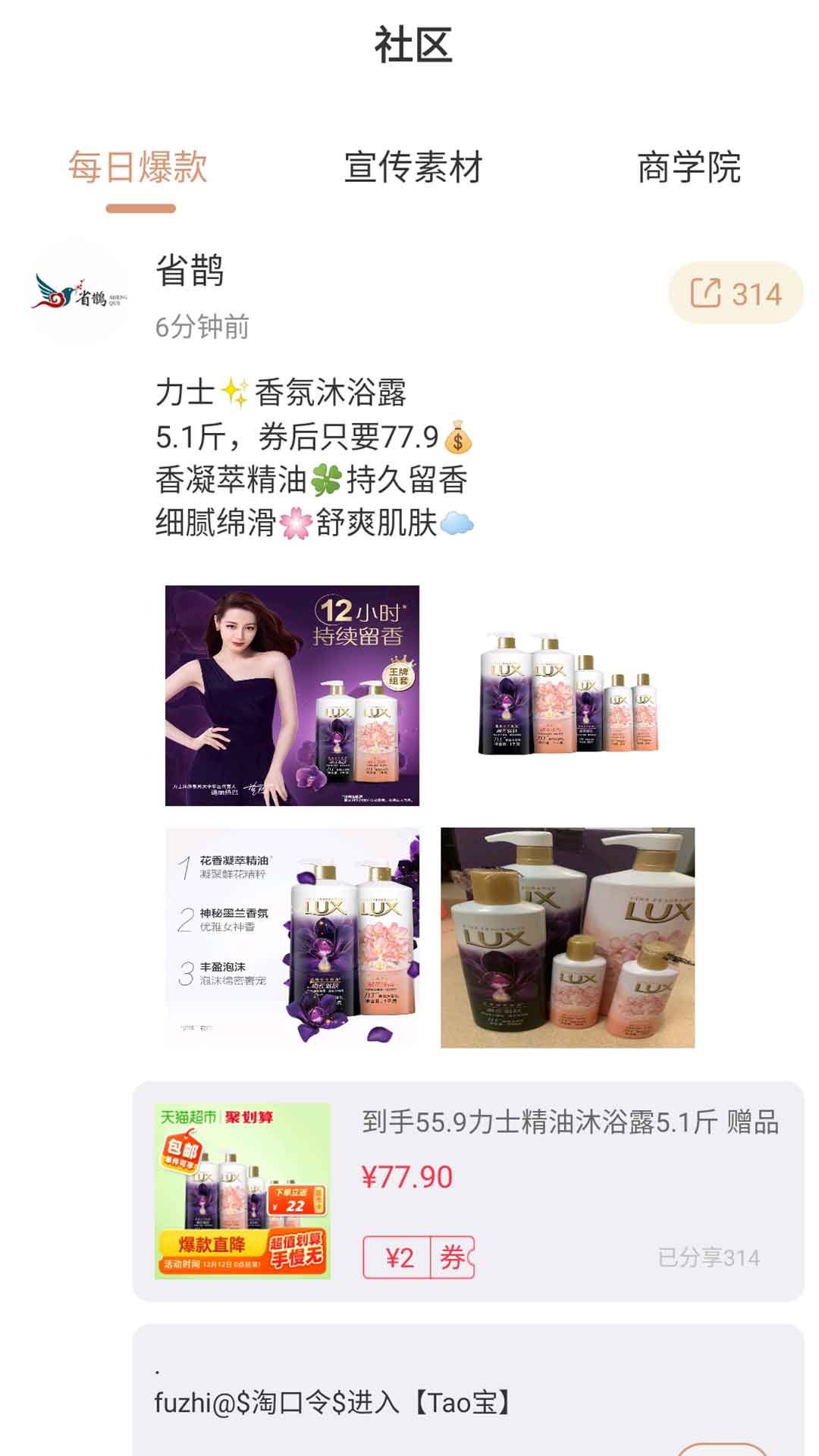Switch to the 宣传素材 tab
The image size is (819, 1456).
click(413, 168)
